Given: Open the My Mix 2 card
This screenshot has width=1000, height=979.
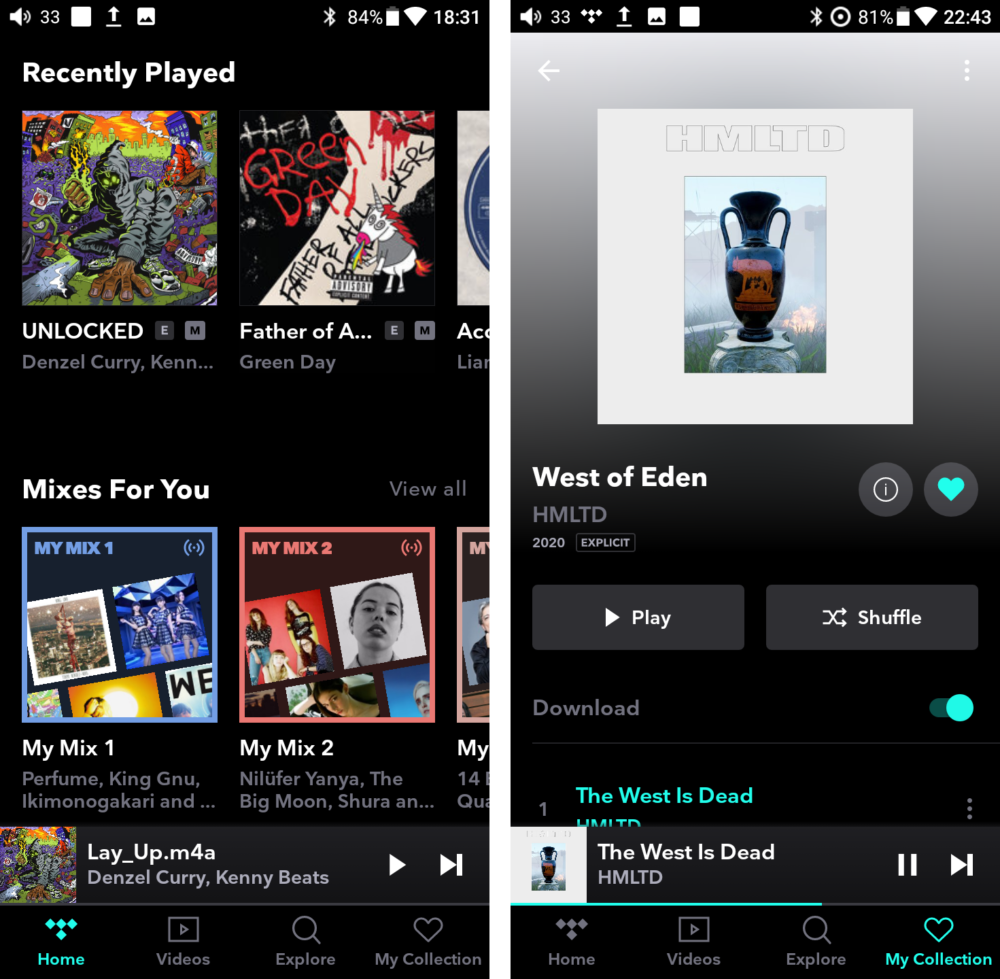Looking at the screenshot, I should (x=337, y=625).
